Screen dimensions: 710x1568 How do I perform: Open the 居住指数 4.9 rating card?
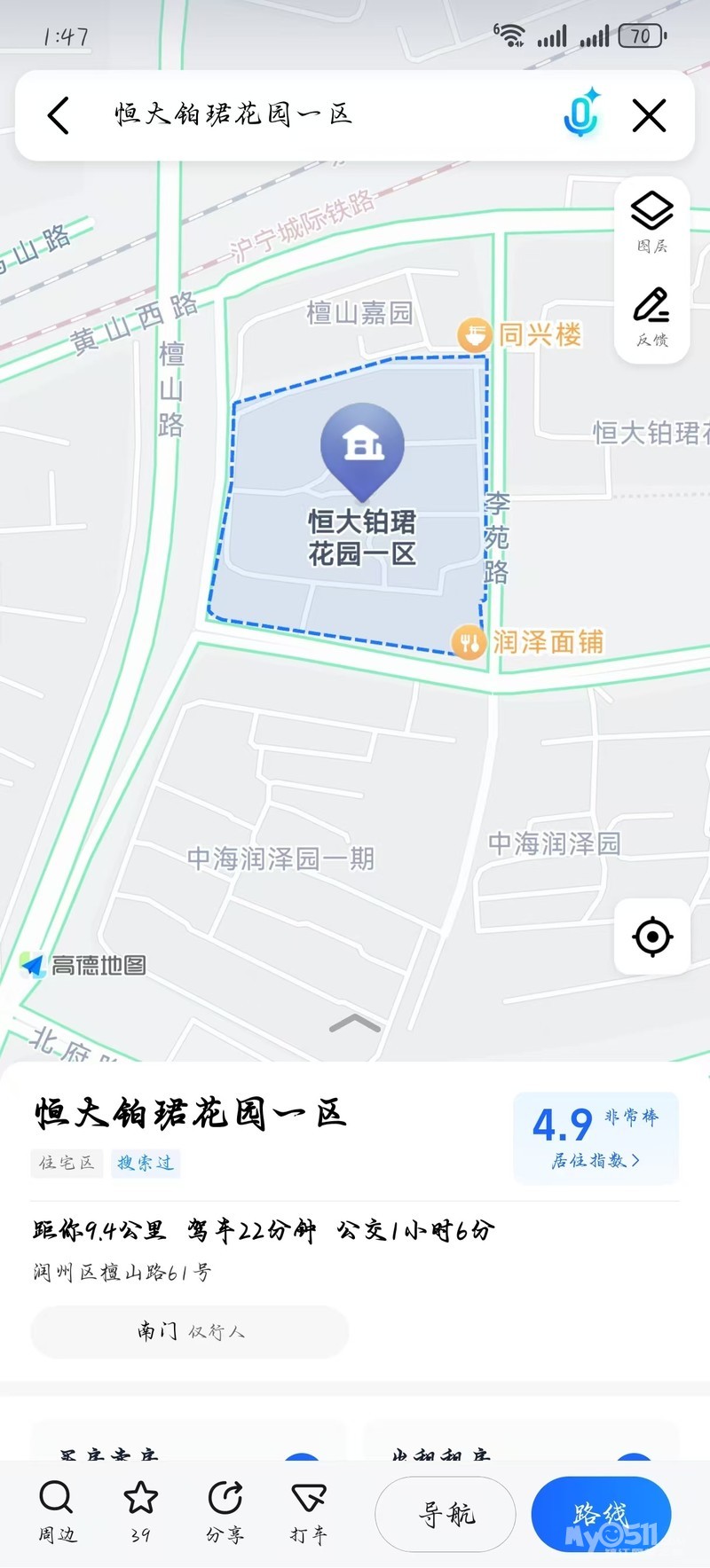596,1138
